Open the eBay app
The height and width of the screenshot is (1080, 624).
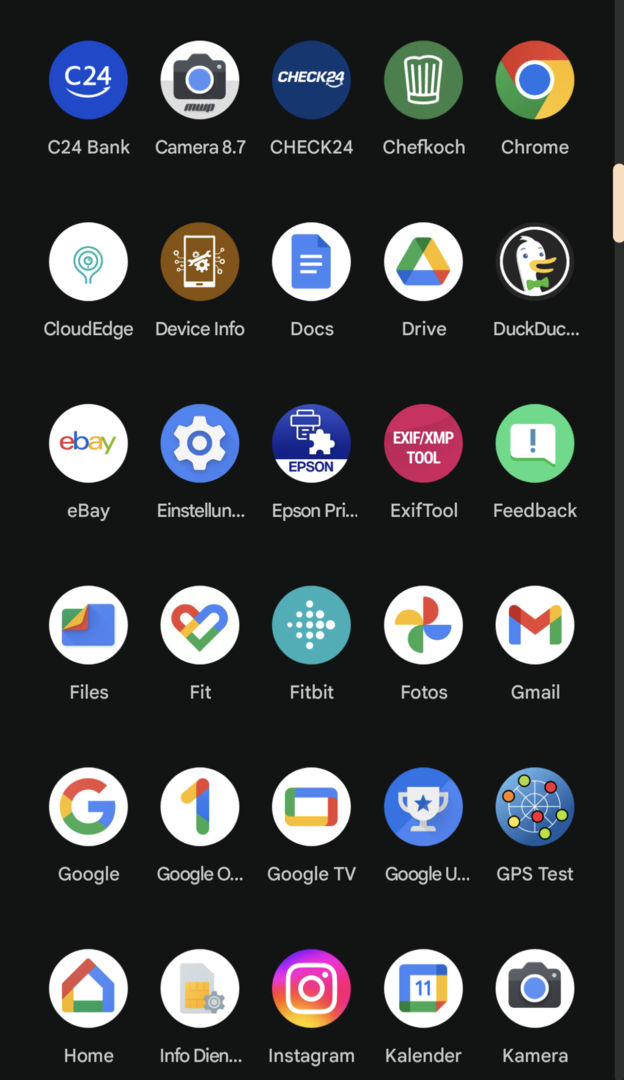coord(88,443)
